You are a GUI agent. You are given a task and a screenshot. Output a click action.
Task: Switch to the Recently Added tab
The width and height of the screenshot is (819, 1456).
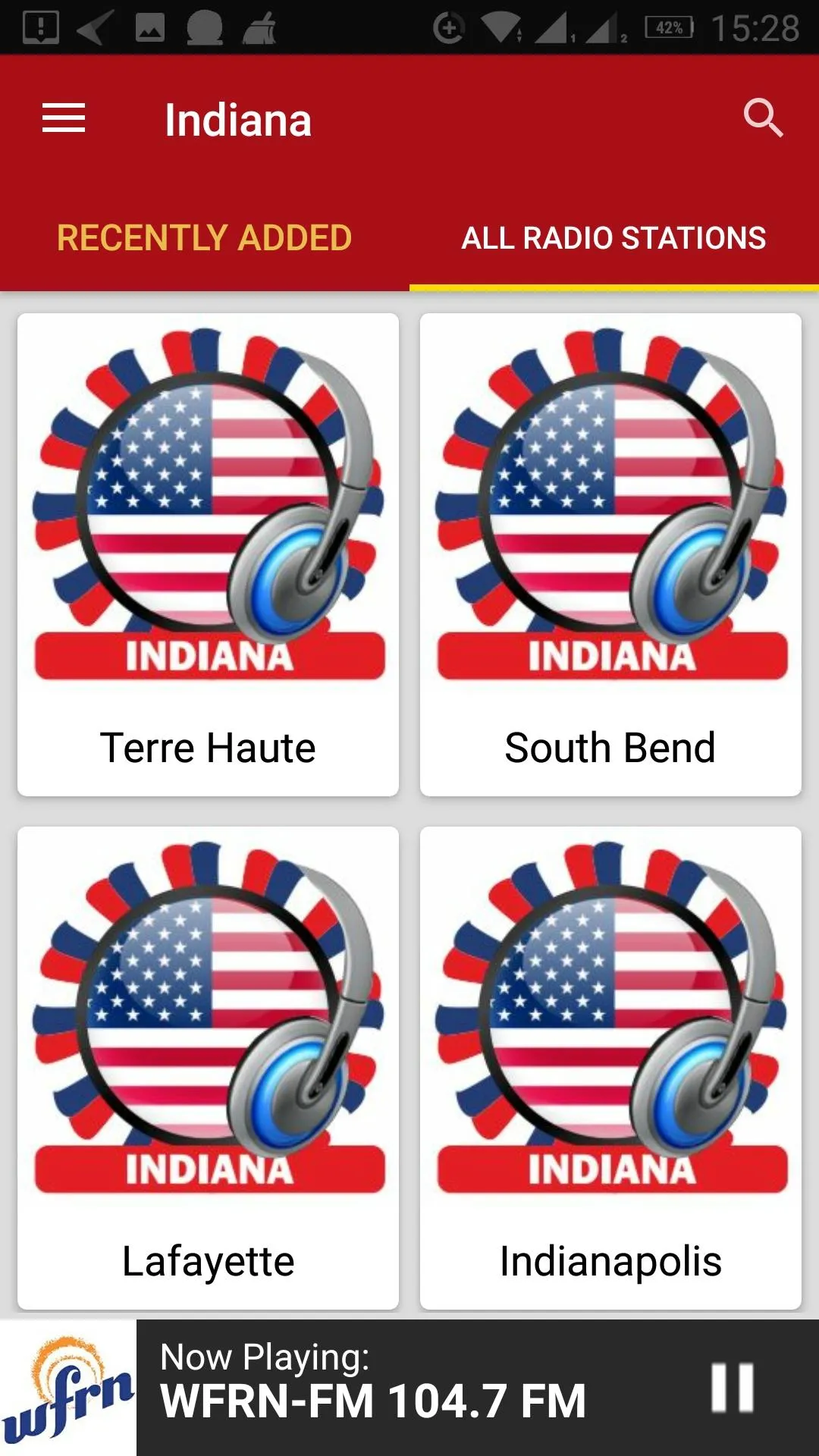[205, 238]
